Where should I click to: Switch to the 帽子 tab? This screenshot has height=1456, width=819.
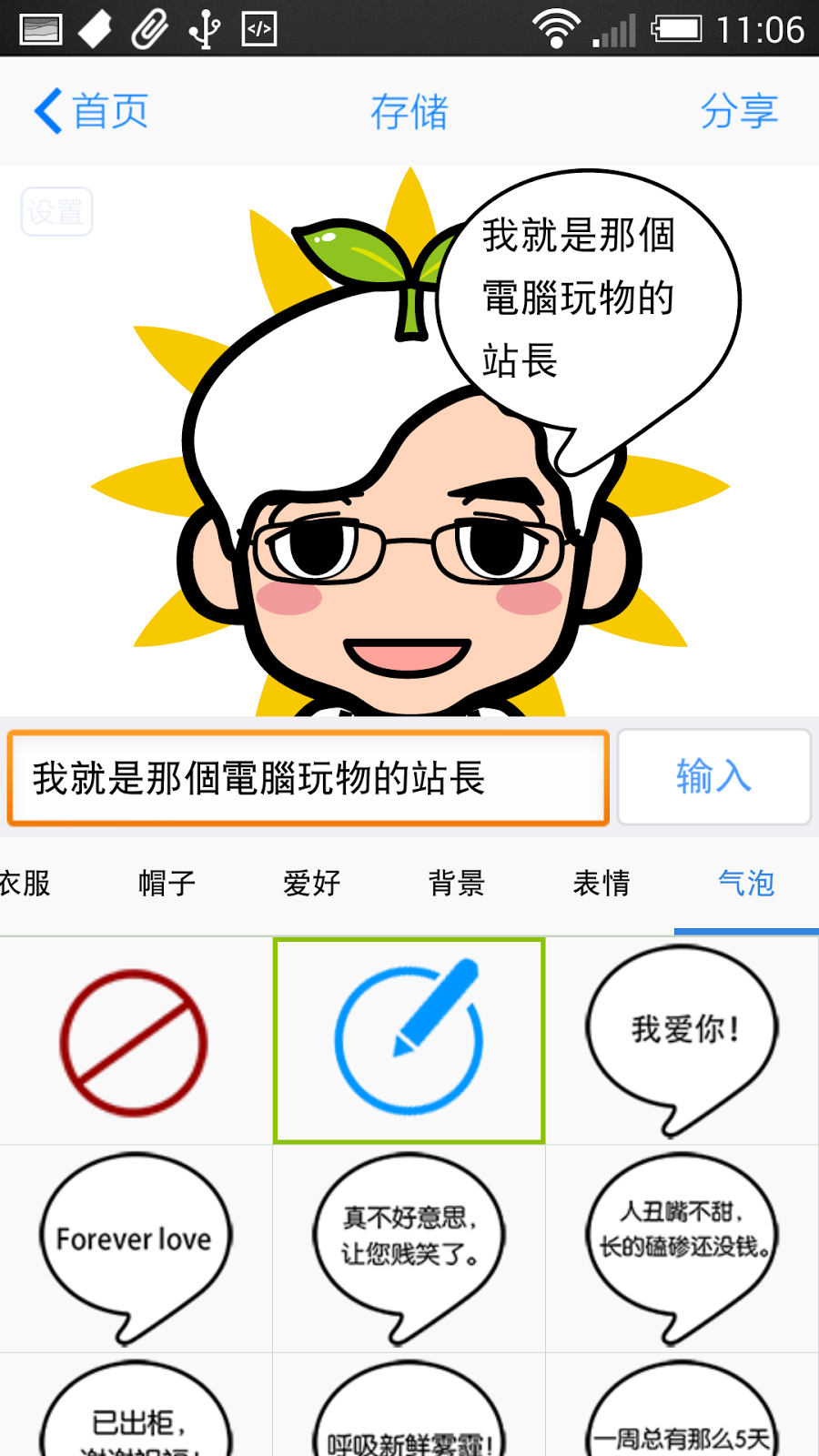(167, 883)
